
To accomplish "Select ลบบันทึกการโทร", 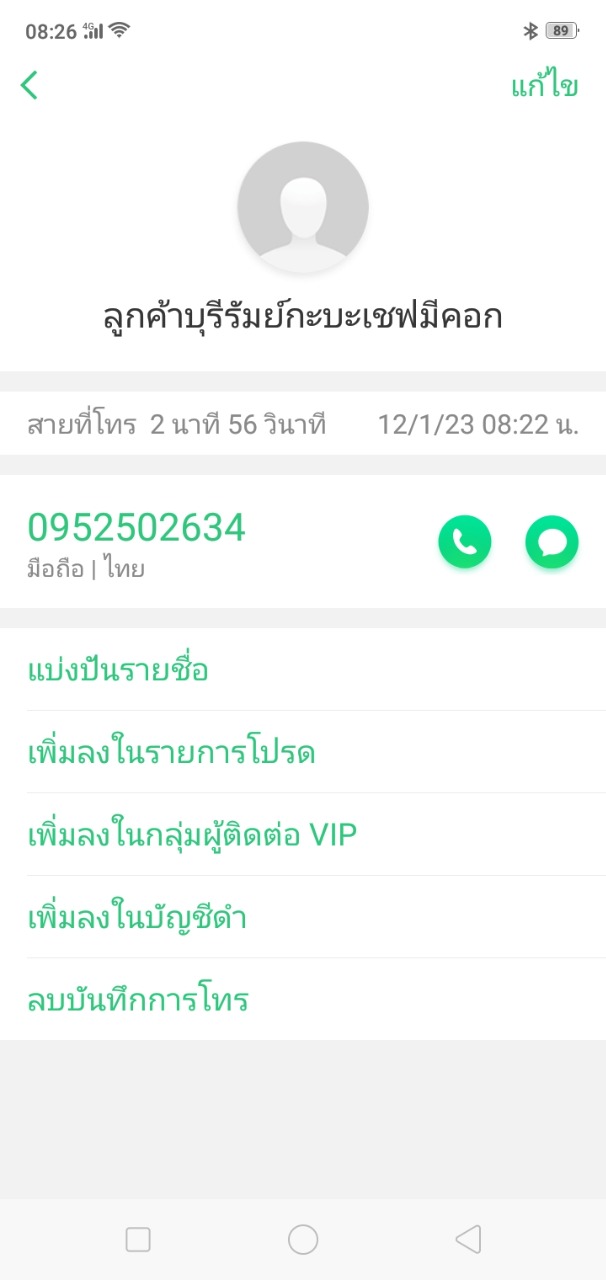I will pyautogui.click(x=138, y=999).
